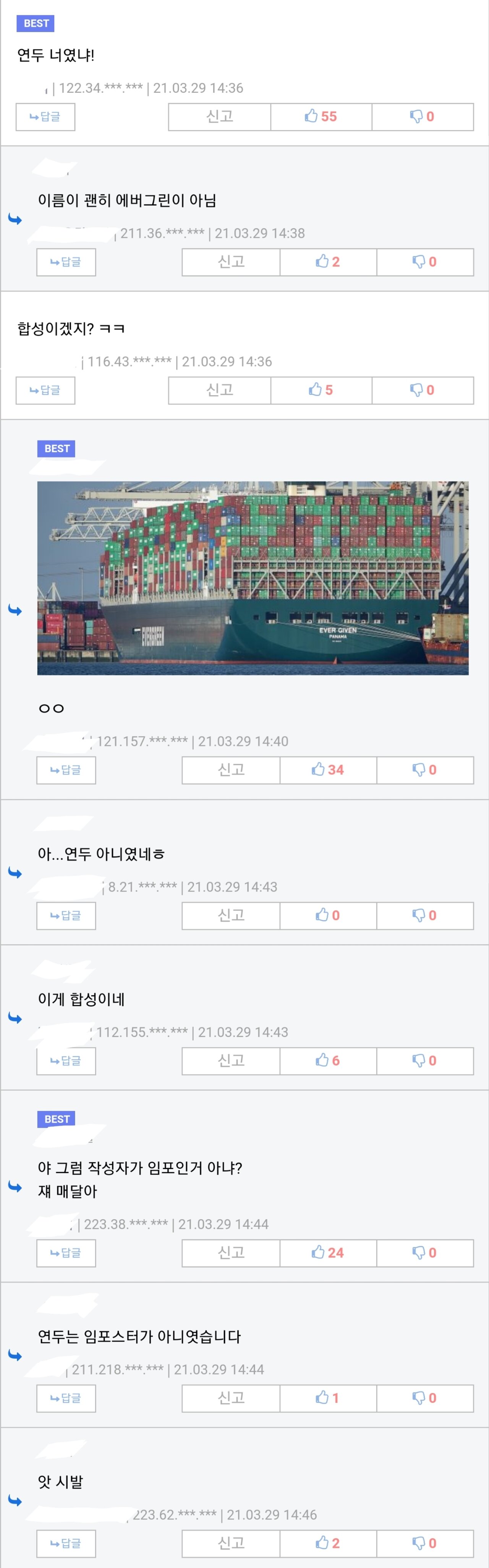489x1568 pixels.
Task: Upvote the comment ending '쟤 매달아'
Action: [328, 1253]
